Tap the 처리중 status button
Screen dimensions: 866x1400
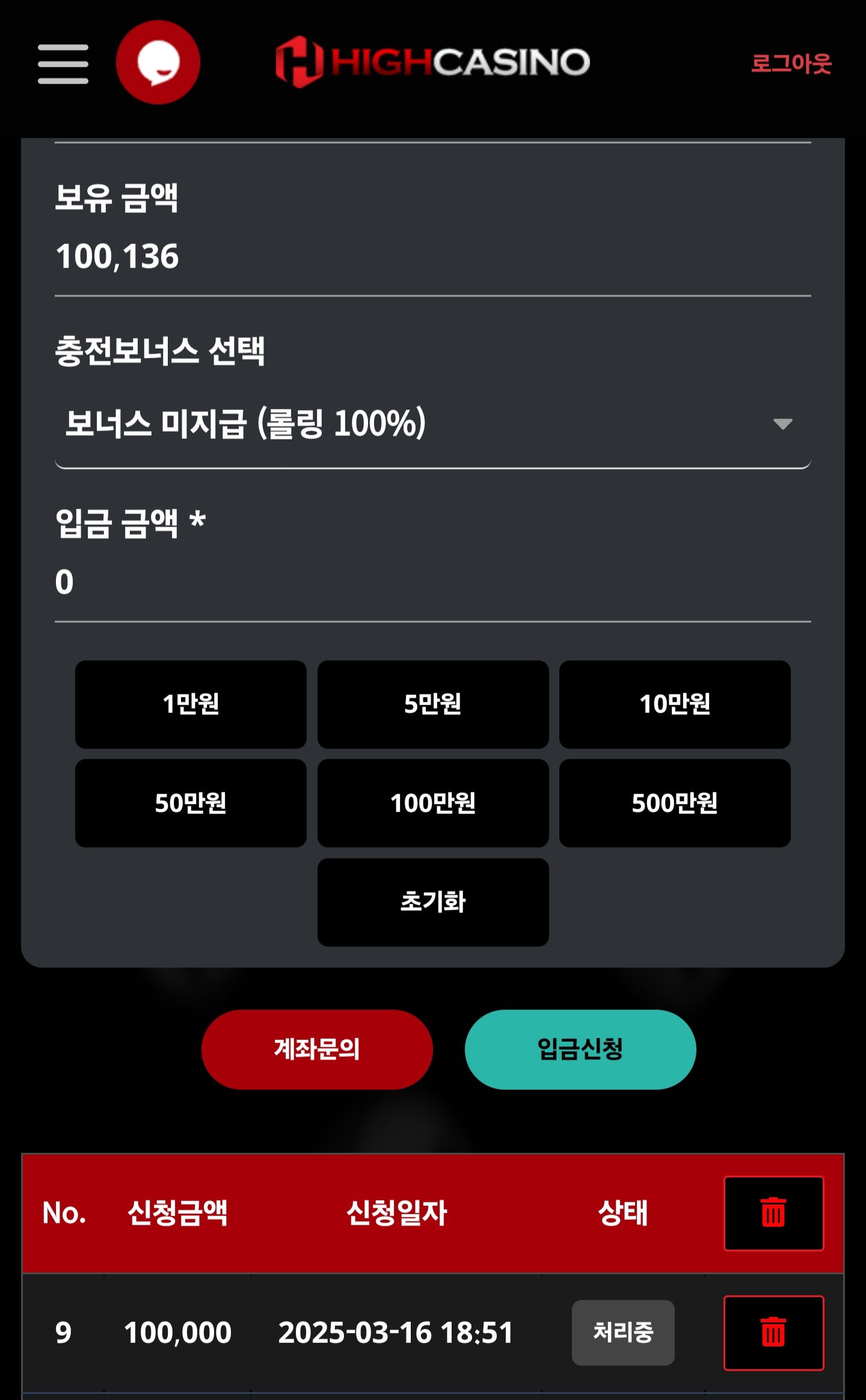pos(623,1333)
